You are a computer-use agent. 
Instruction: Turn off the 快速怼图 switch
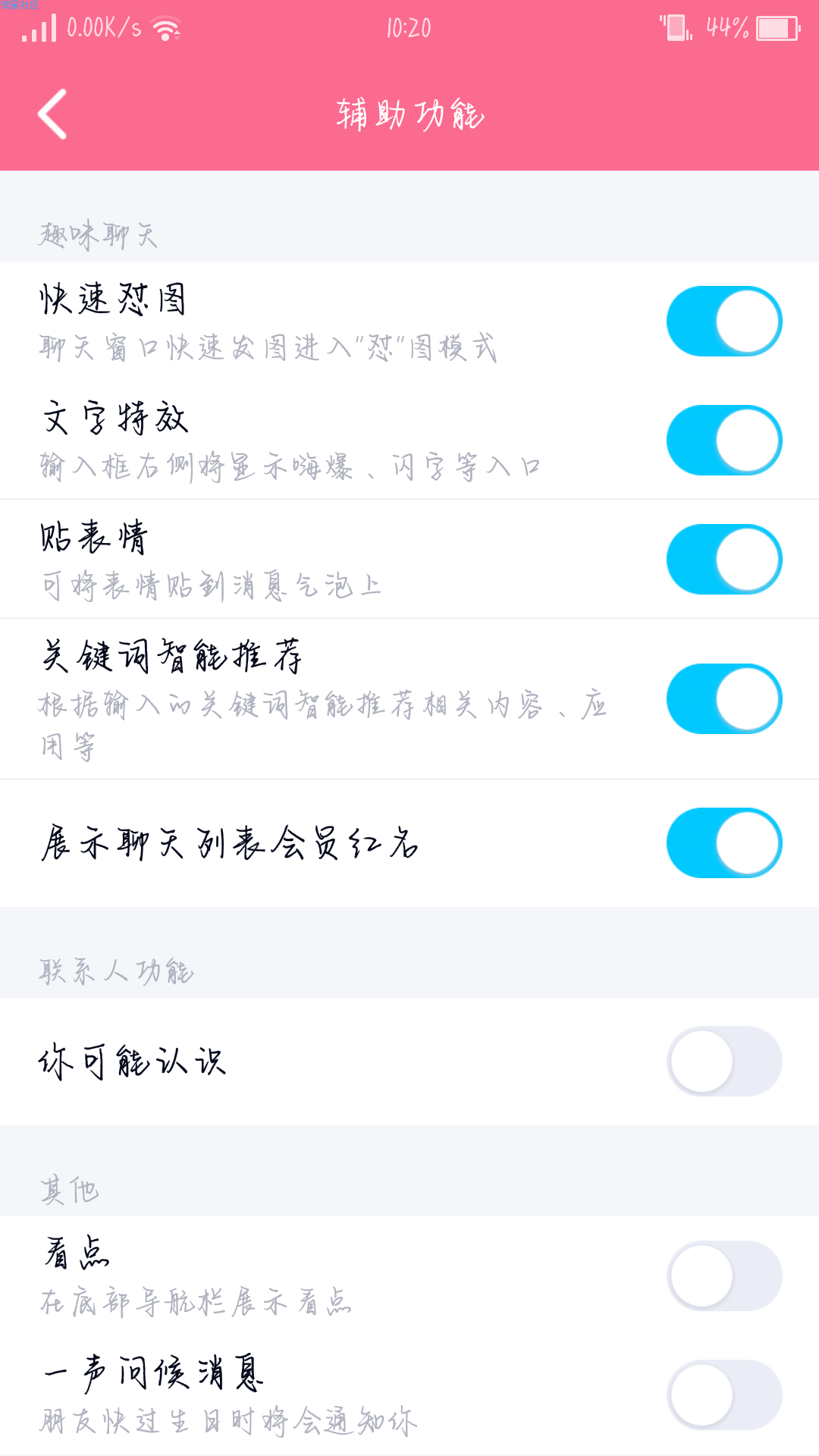click(724, 321)
